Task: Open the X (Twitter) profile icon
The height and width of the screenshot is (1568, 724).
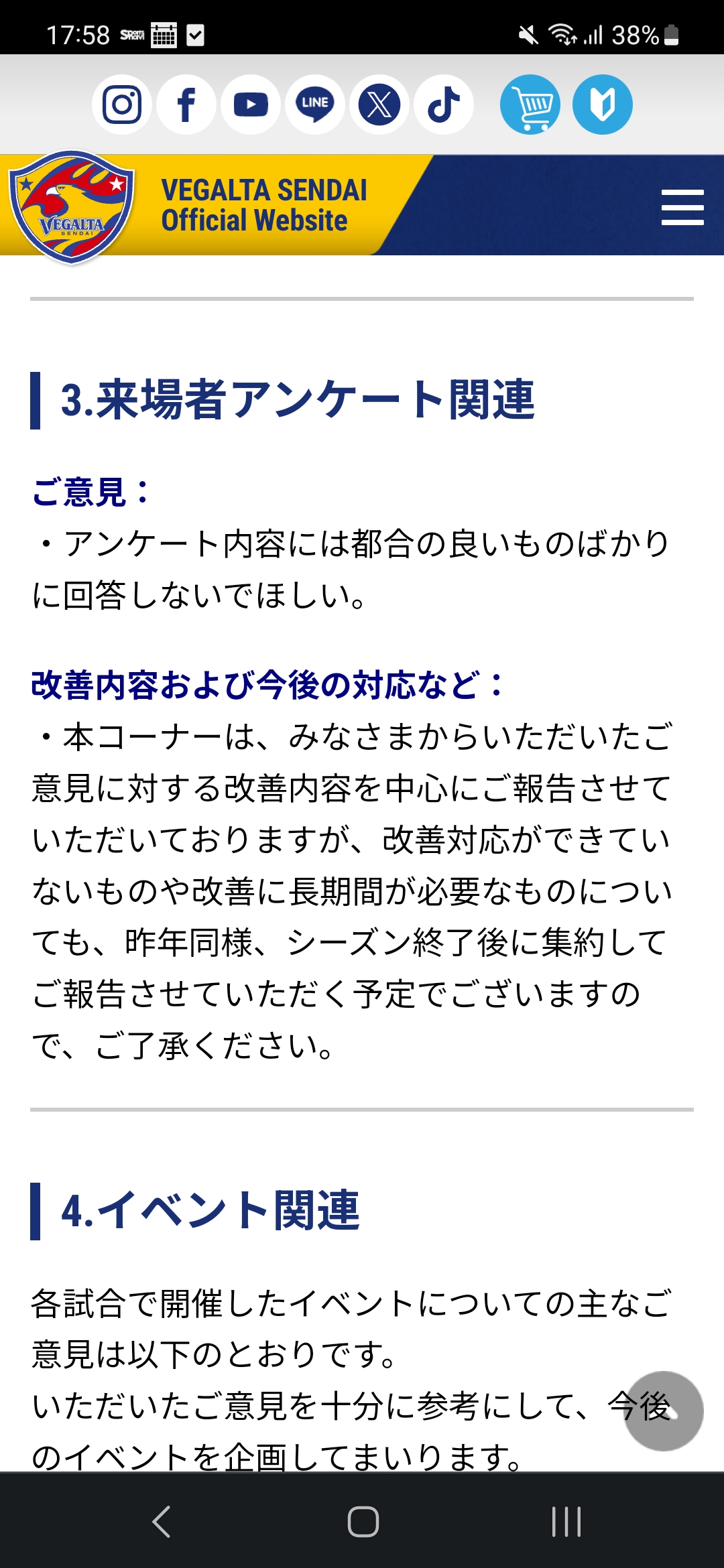Action: tap(379, 105)
